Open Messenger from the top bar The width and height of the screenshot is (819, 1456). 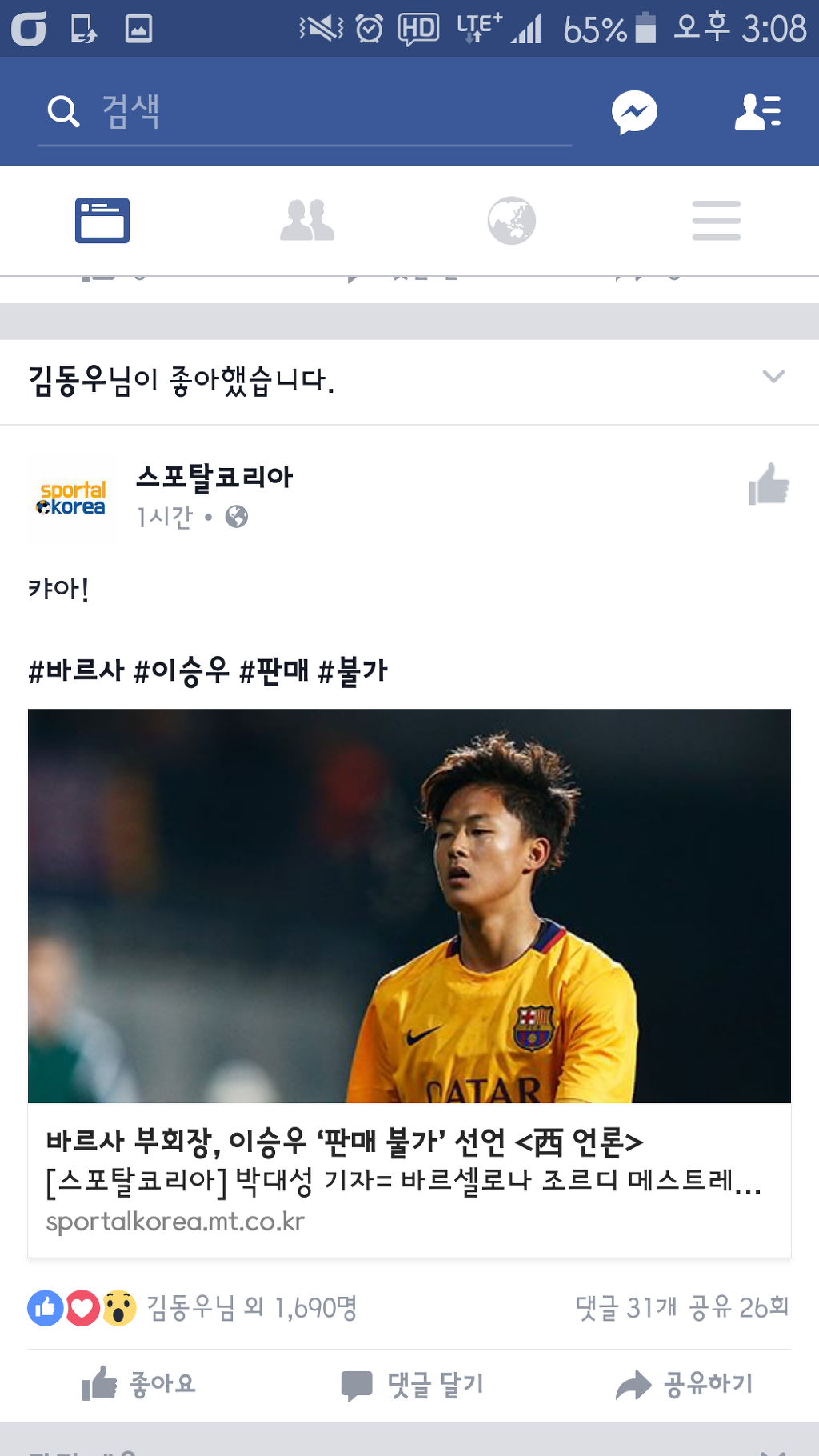pyautogui.click(x=634, y=112)
